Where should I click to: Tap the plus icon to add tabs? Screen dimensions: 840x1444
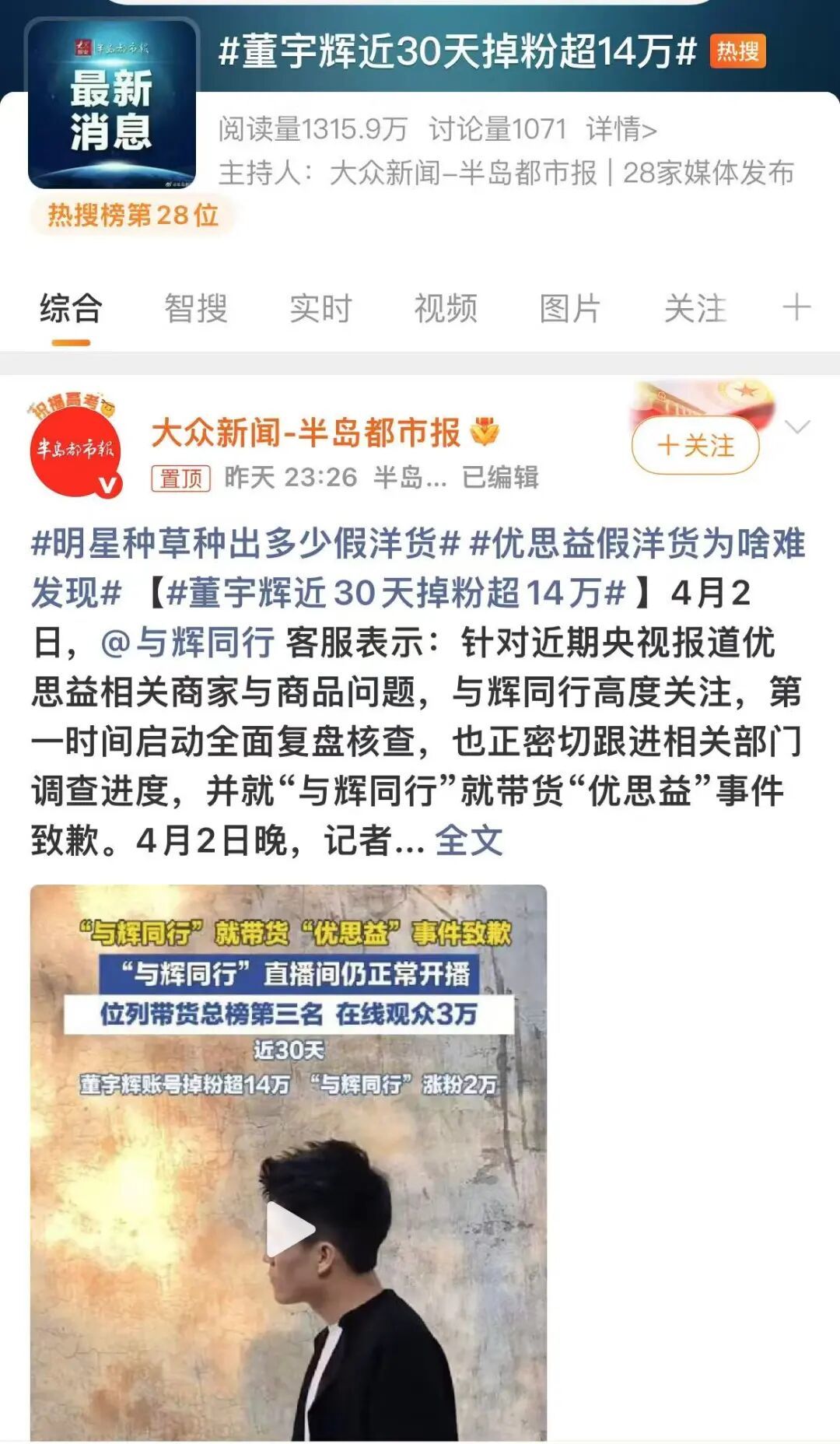(796, 307)
